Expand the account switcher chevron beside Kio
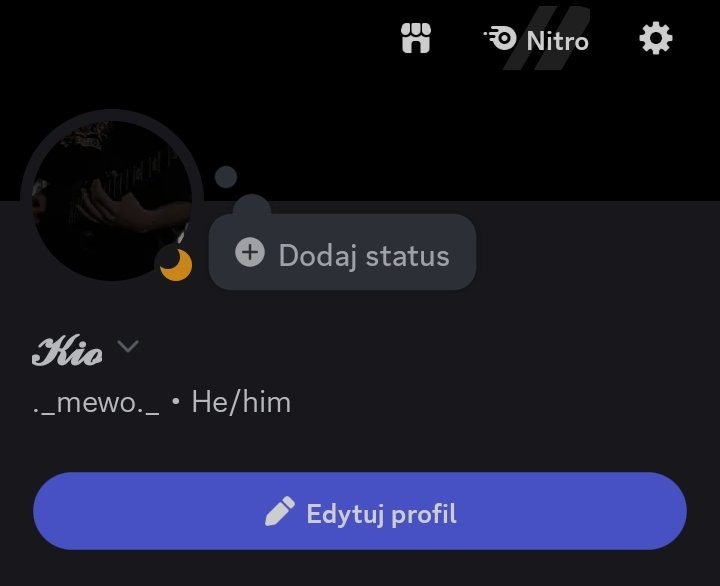 pyautogui.click(x=128, y=347)
